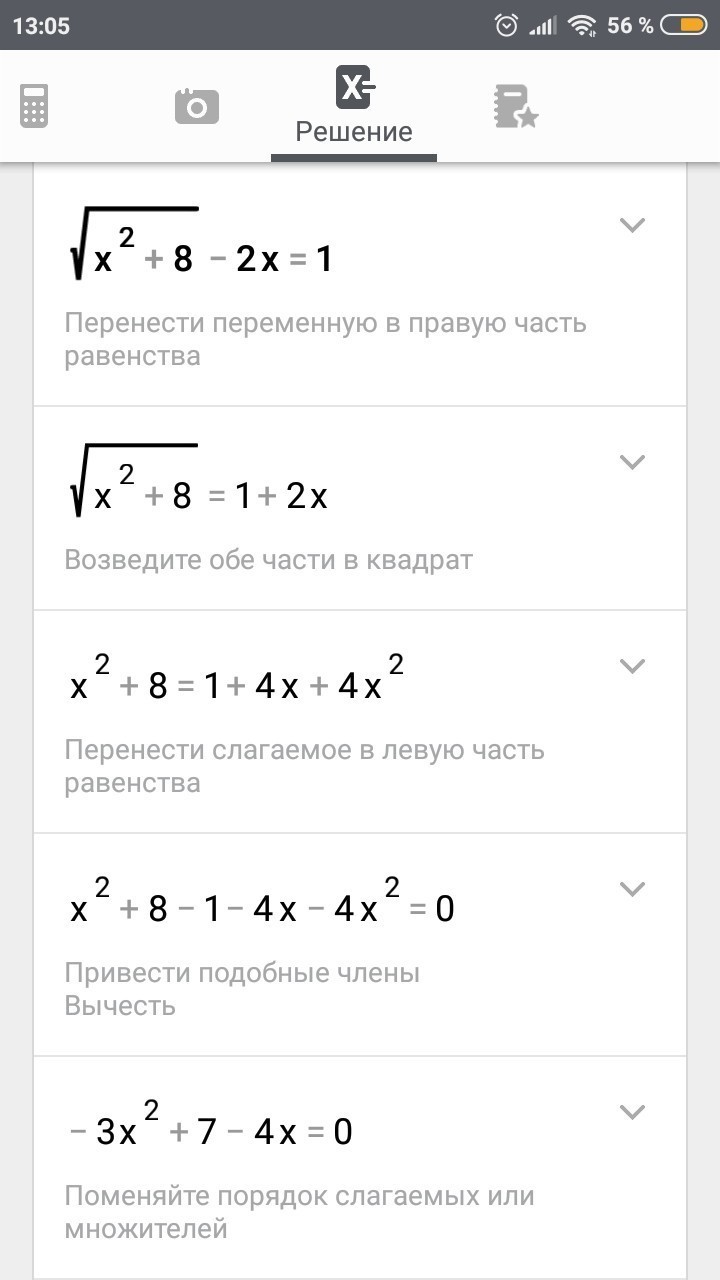The image size is (720, 1280).
Task: Expand step "Перенести слагаемое в левую часть"
Action: click(632, 666)
